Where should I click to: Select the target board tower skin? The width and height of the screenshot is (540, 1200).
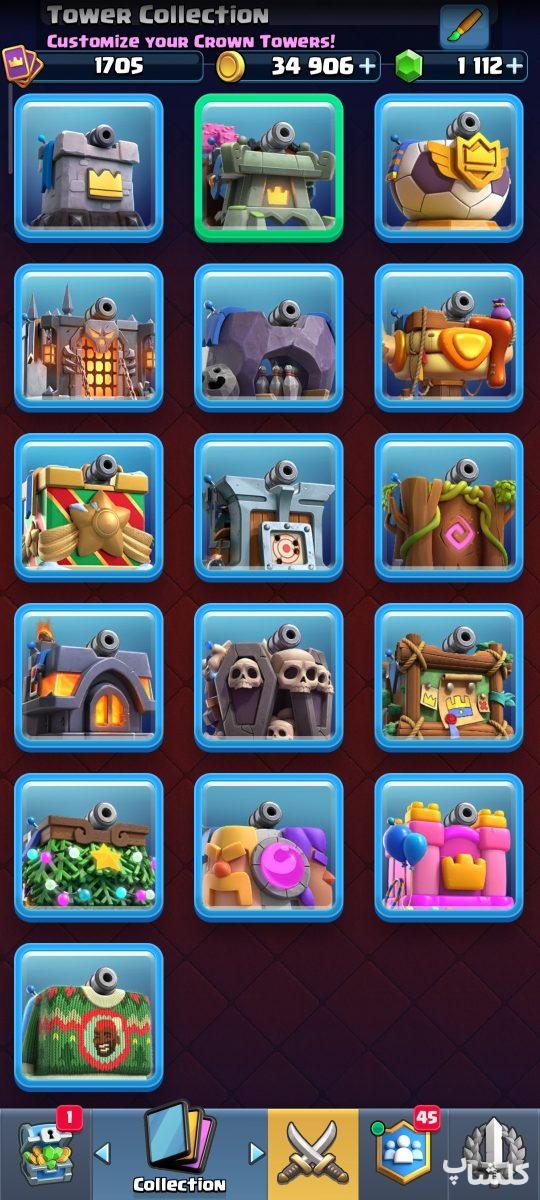pos(269,508)
